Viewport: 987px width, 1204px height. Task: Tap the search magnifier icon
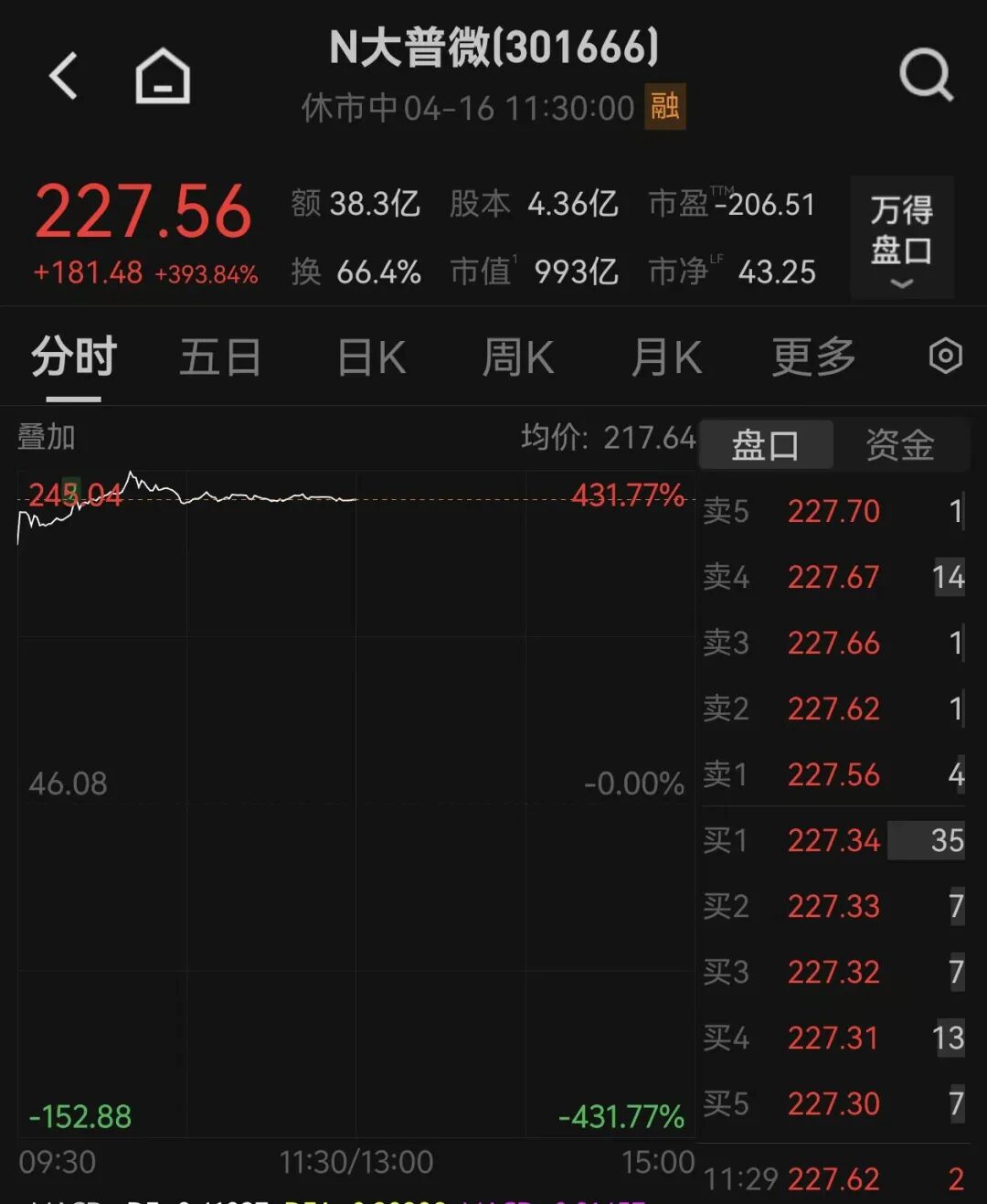(x=927, y=75)
